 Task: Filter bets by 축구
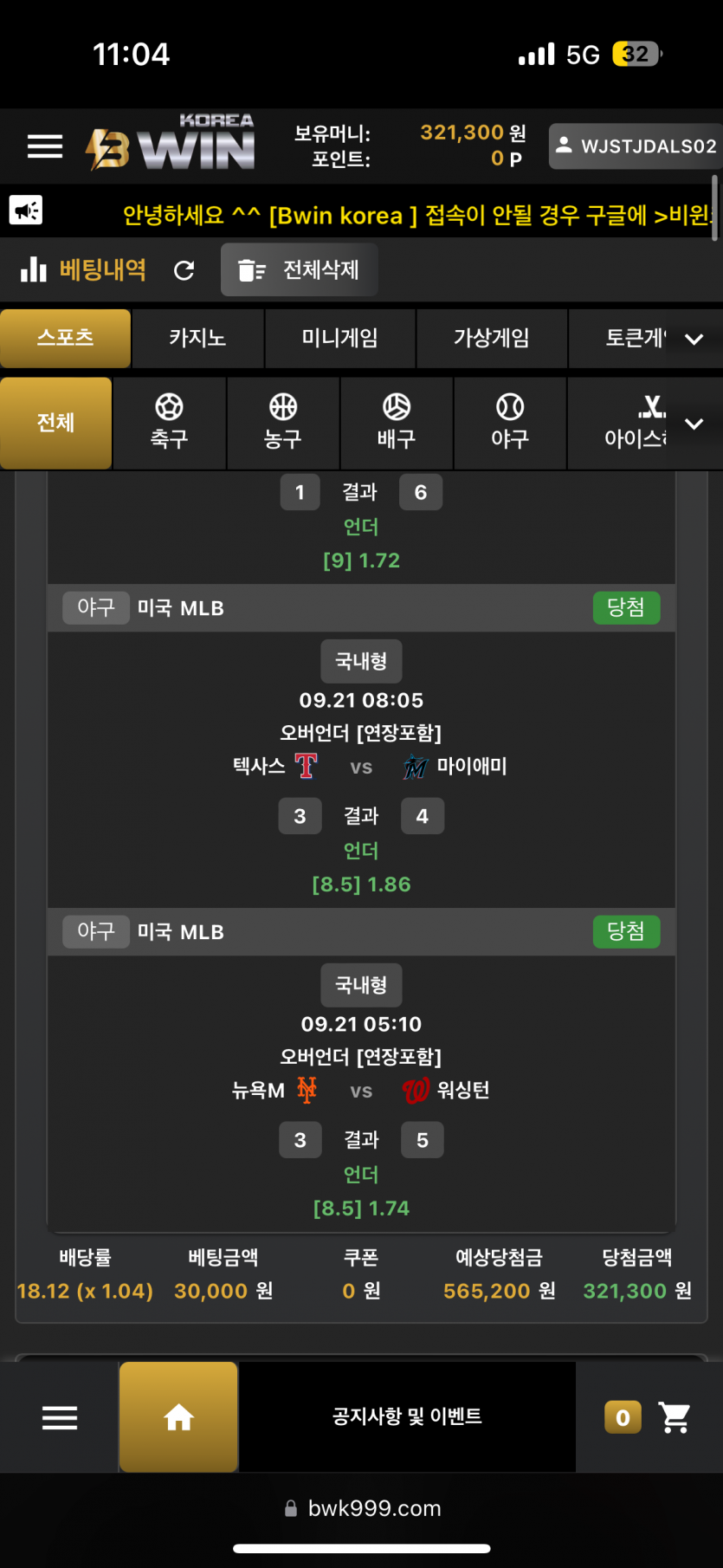coord(169,423)
